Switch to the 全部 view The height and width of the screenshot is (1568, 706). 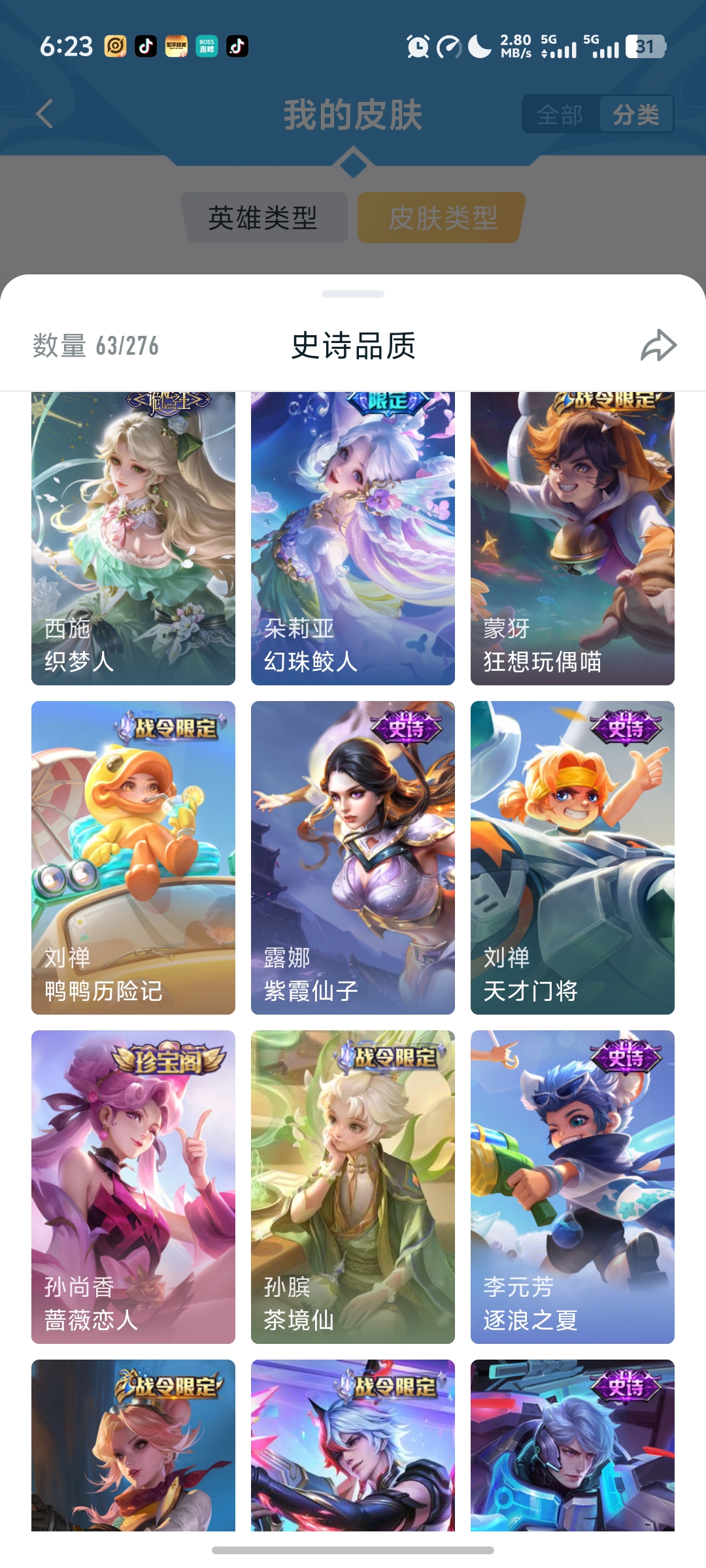tap(560, 115)
